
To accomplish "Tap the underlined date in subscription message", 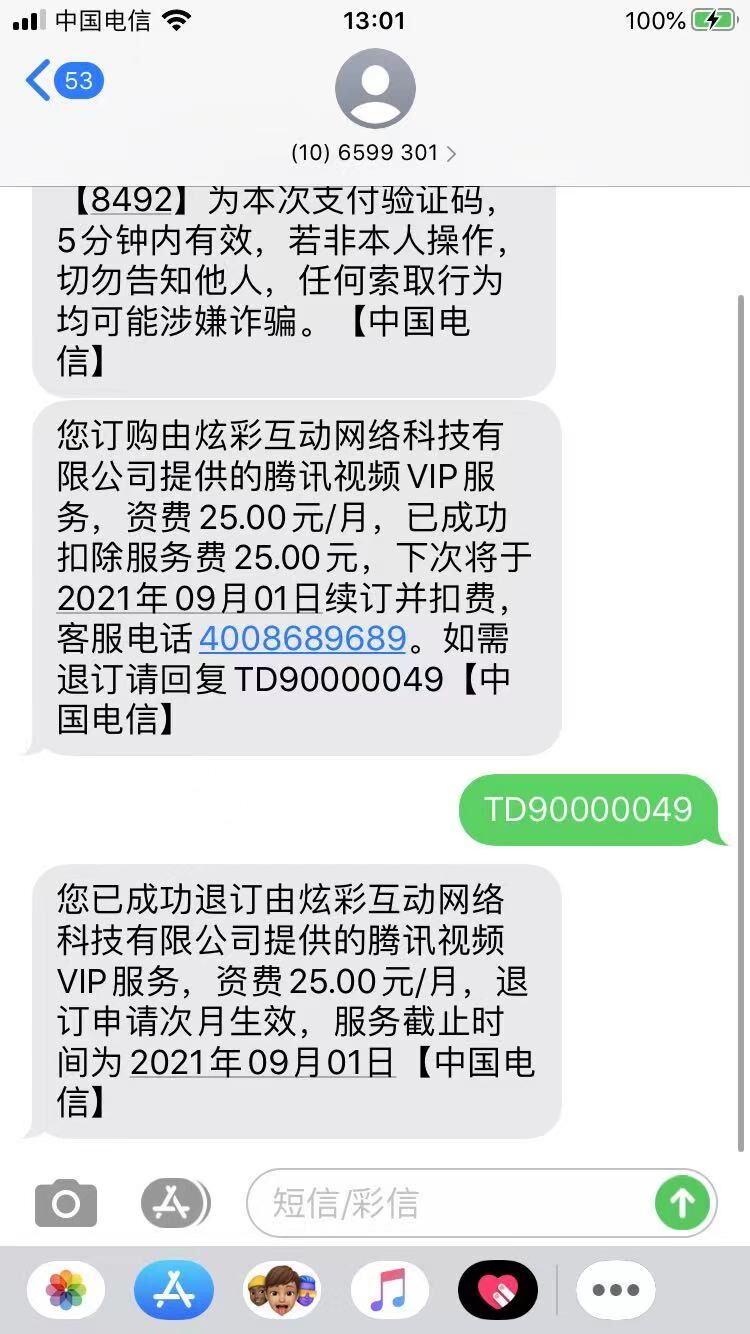I will [188, 597].
